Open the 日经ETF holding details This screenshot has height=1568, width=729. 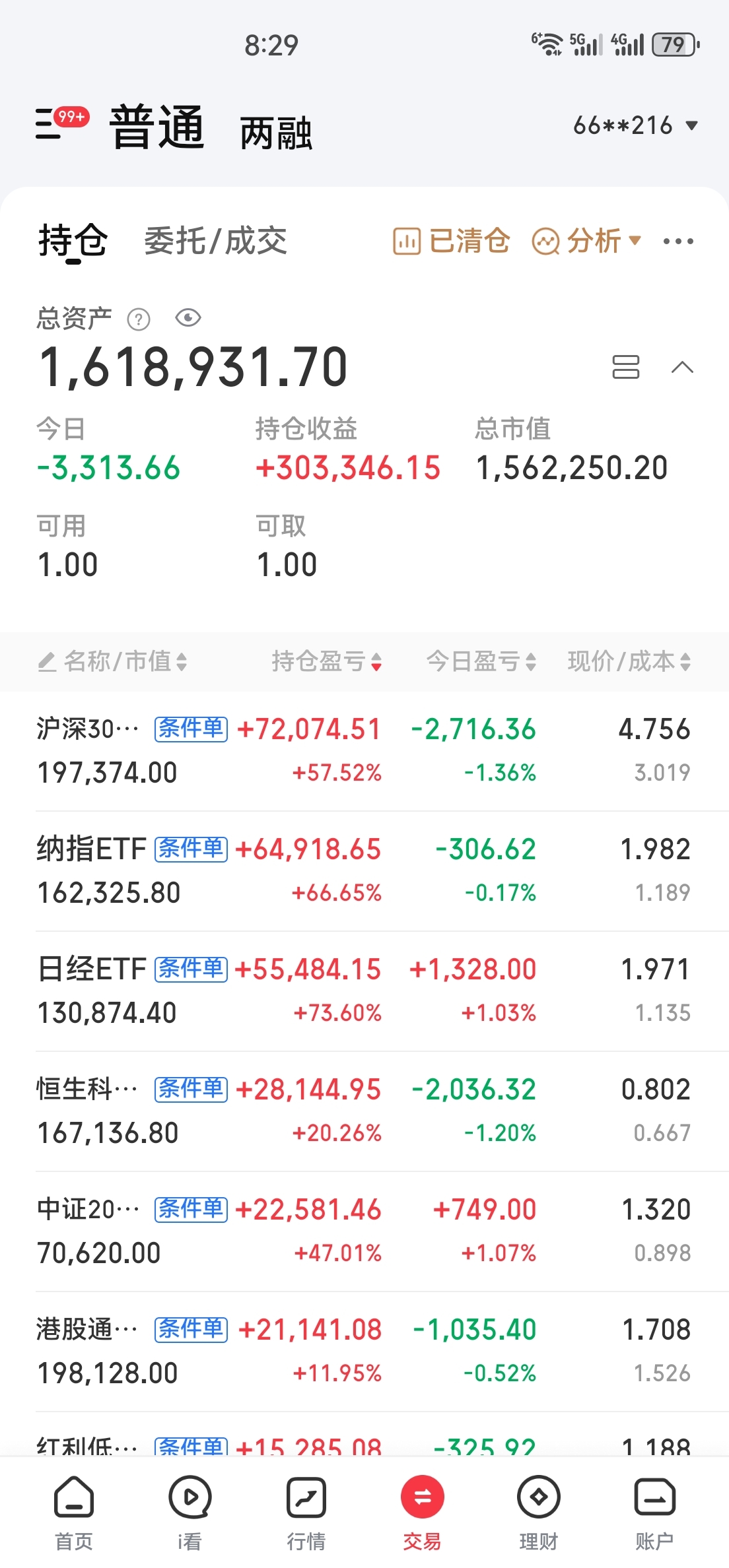pyautogui.click(x=364, y=991)
